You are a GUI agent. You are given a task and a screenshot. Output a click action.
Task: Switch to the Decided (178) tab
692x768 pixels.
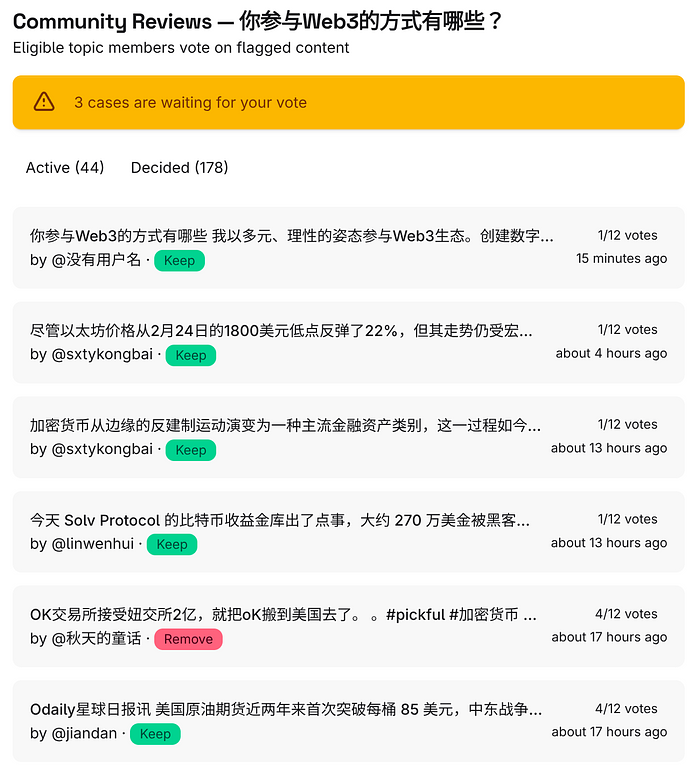tap(179, 168)
